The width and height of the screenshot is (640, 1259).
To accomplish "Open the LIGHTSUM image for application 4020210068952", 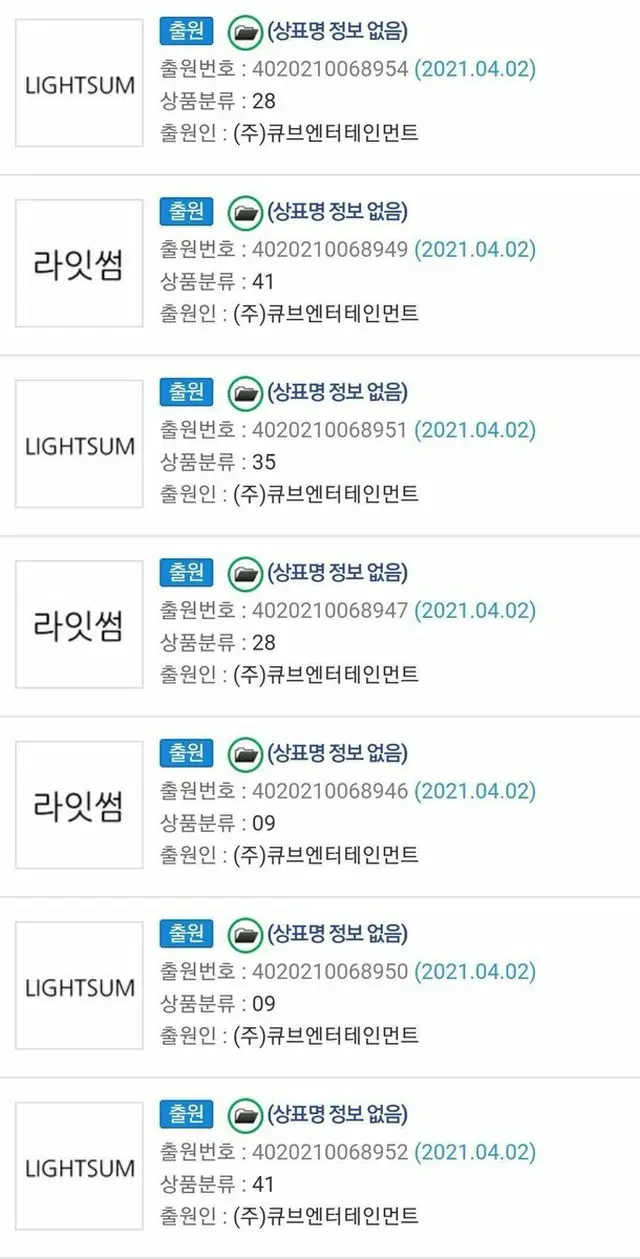I will 79,1165.
